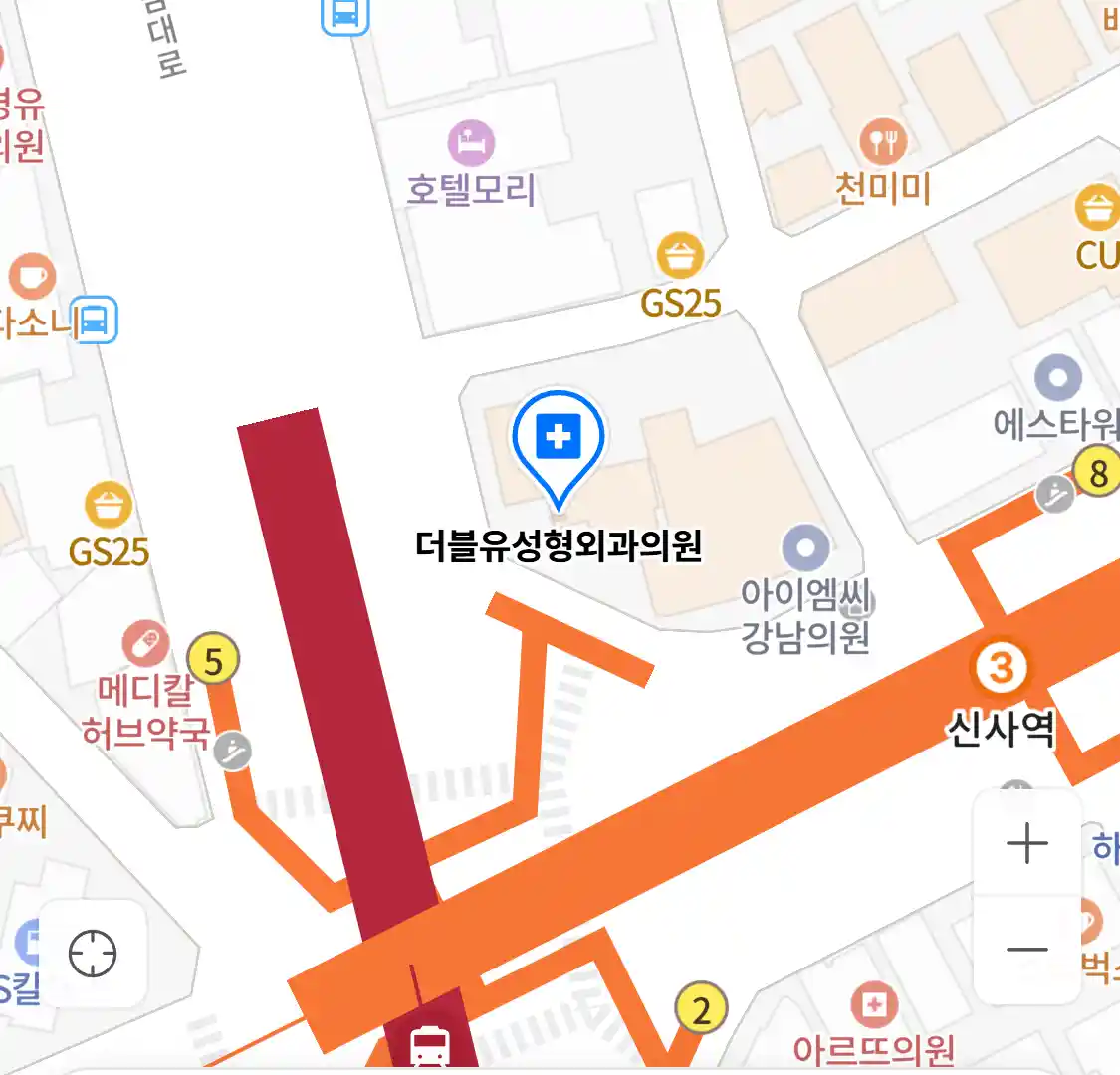1120x1075 pixels.
Task: Select subway exit 8 marker
Action: [x=1098, y=473]
